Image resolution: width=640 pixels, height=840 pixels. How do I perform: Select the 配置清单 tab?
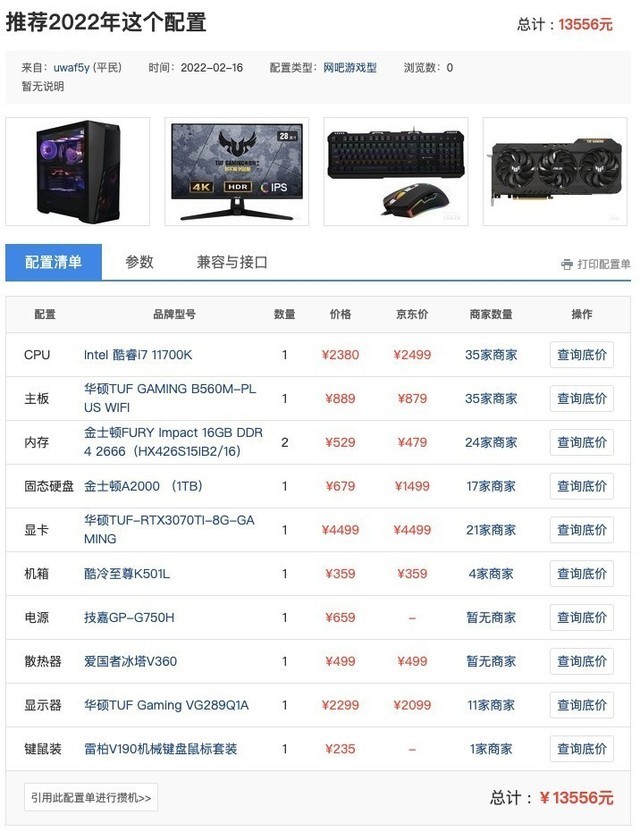tap(53, 263)
